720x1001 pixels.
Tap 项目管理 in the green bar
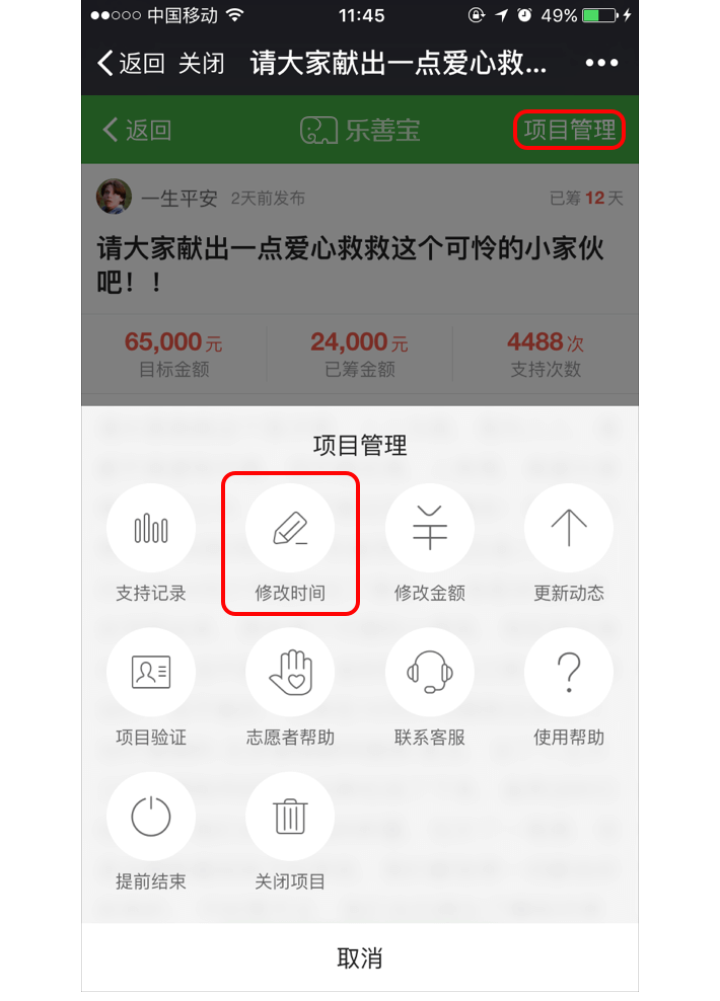570,130
